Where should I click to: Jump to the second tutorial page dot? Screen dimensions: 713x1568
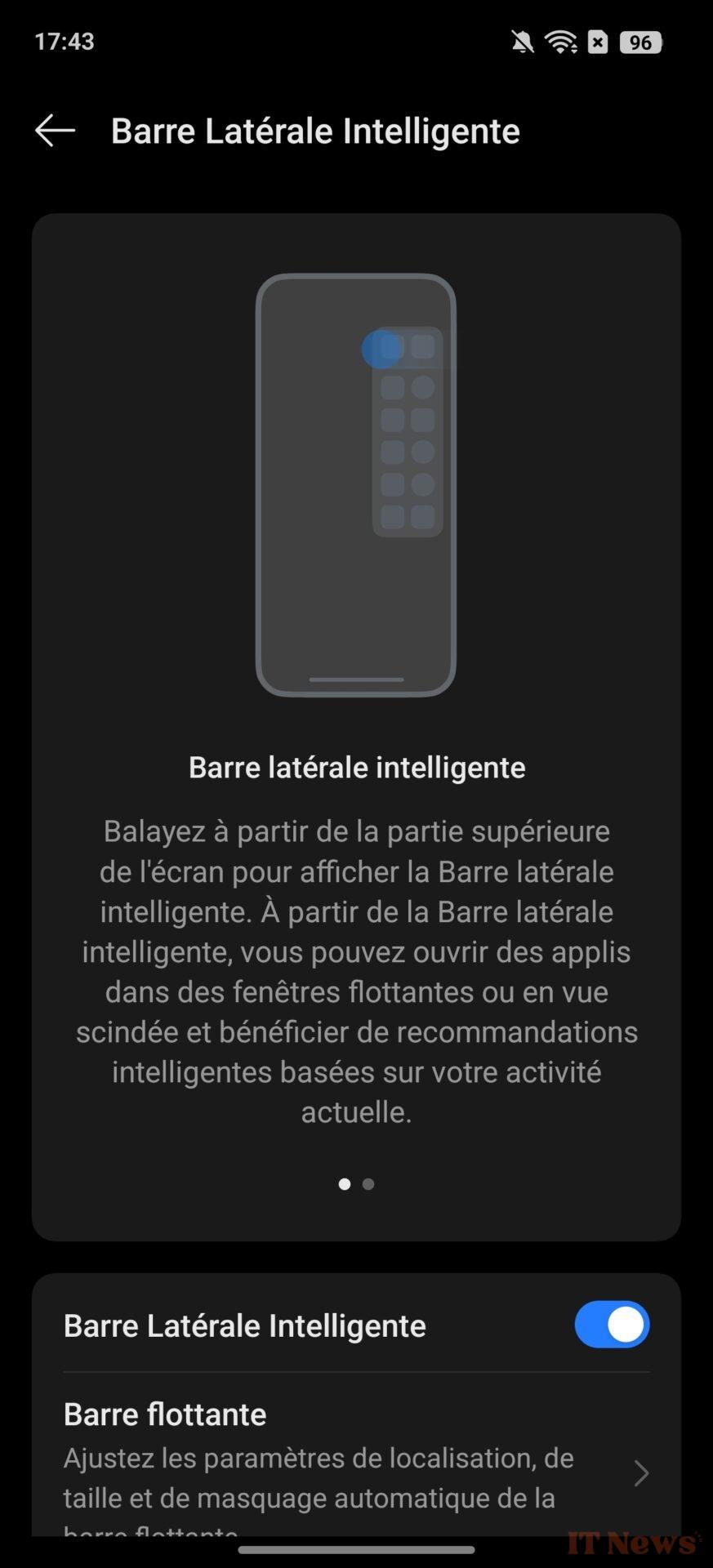pos(368,1184)
